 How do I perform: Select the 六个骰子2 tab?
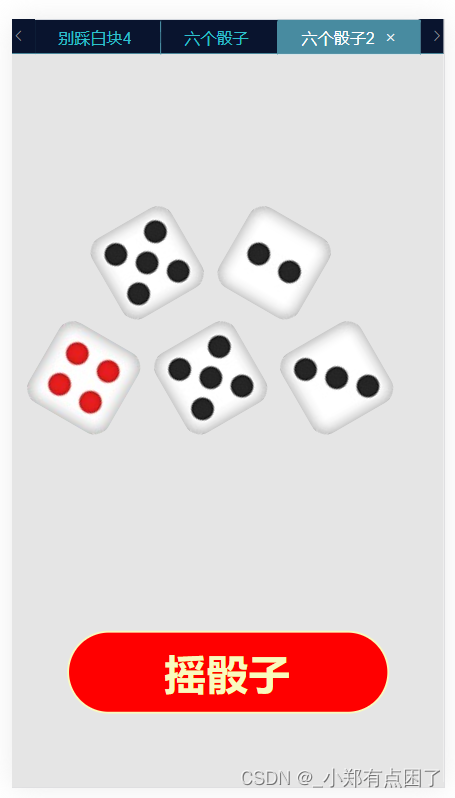click(338, 38)
